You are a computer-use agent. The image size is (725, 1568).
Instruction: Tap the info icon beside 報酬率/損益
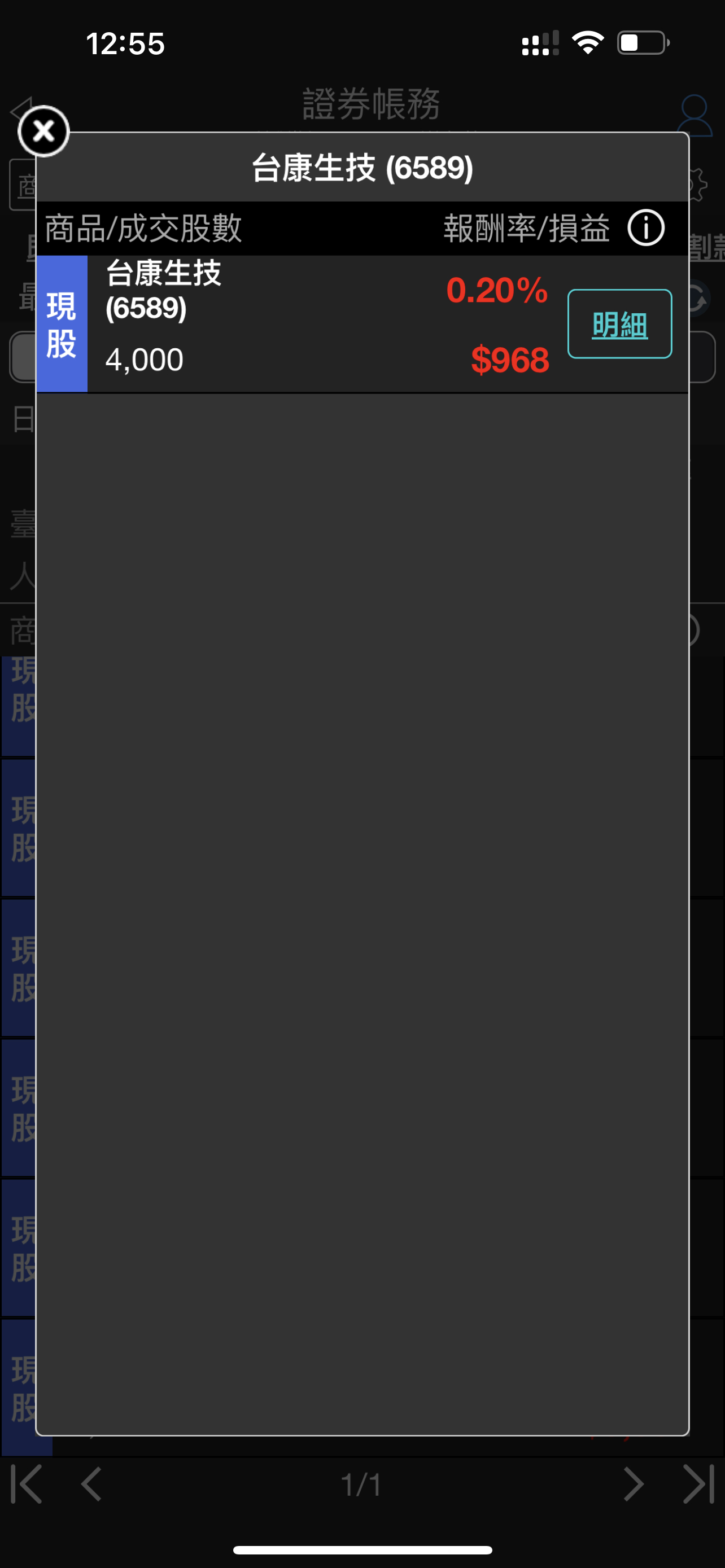pos(646,228)
